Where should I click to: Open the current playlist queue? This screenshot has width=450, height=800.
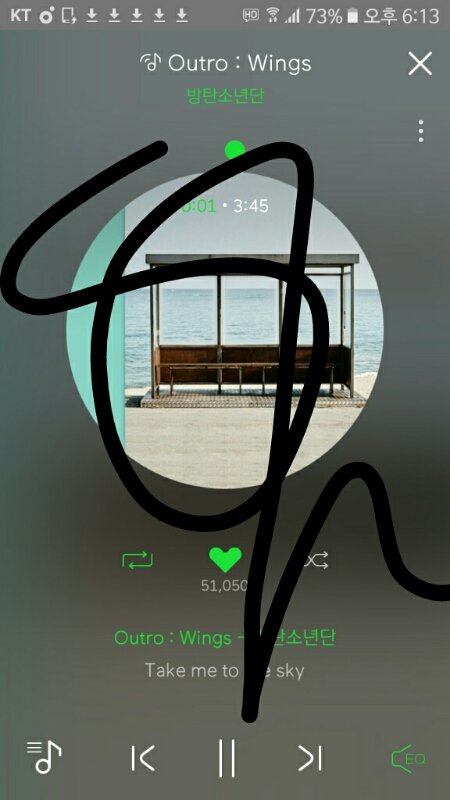coord(44,757)
